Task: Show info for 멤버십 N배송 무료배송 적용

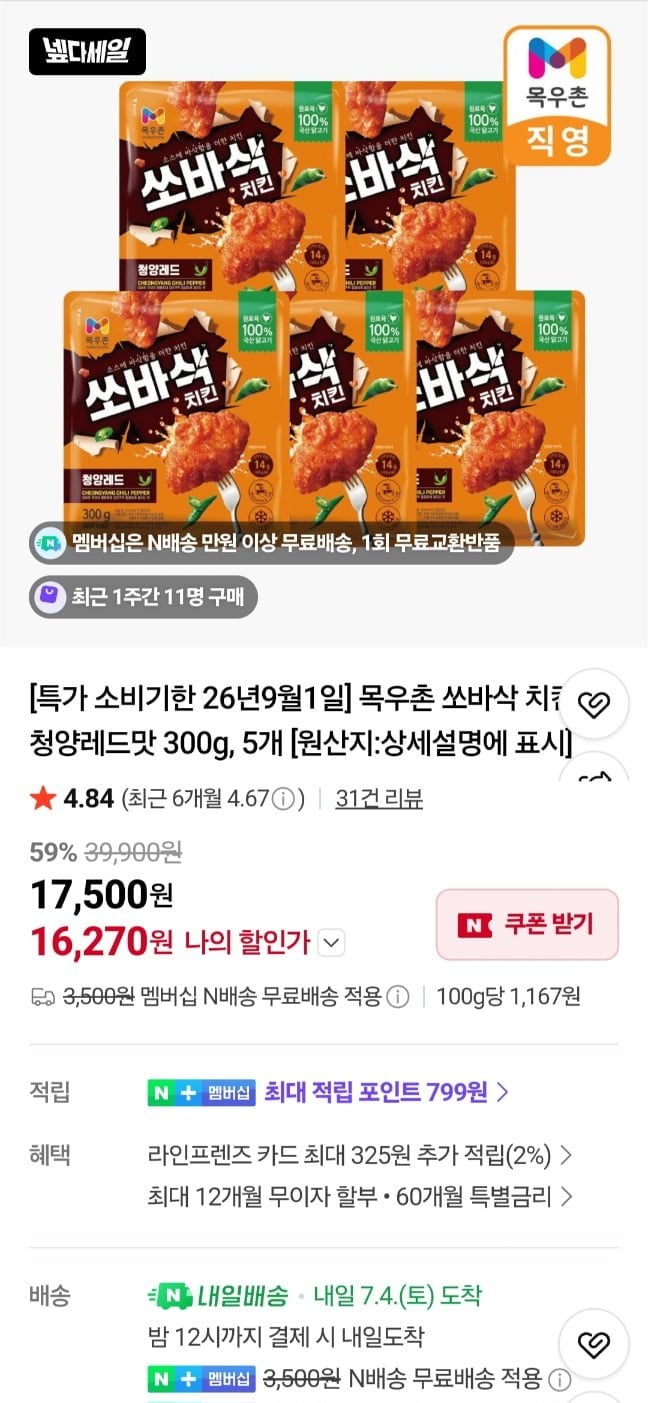Action: [x=398, y=996]
